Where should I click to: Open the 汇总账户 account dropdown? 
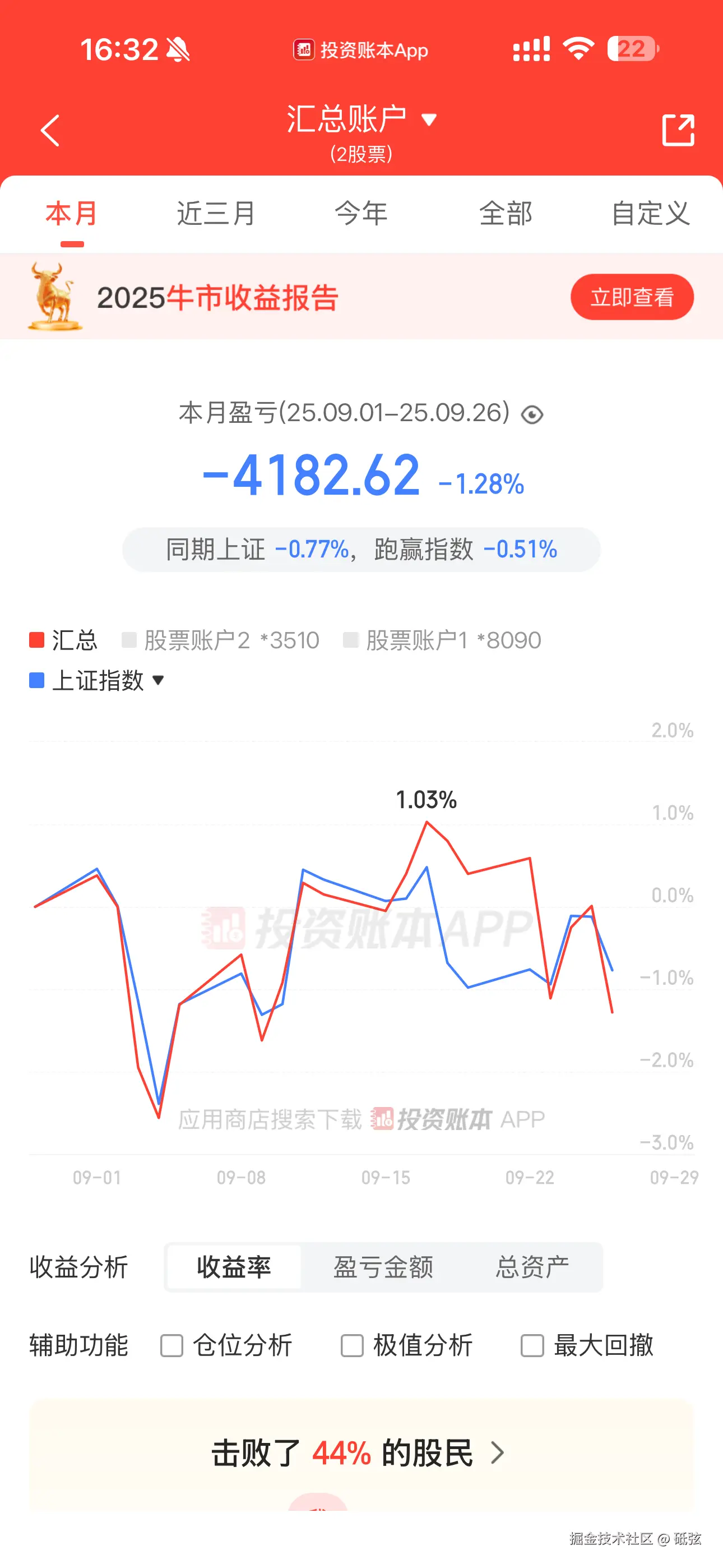tap(361, 119)
